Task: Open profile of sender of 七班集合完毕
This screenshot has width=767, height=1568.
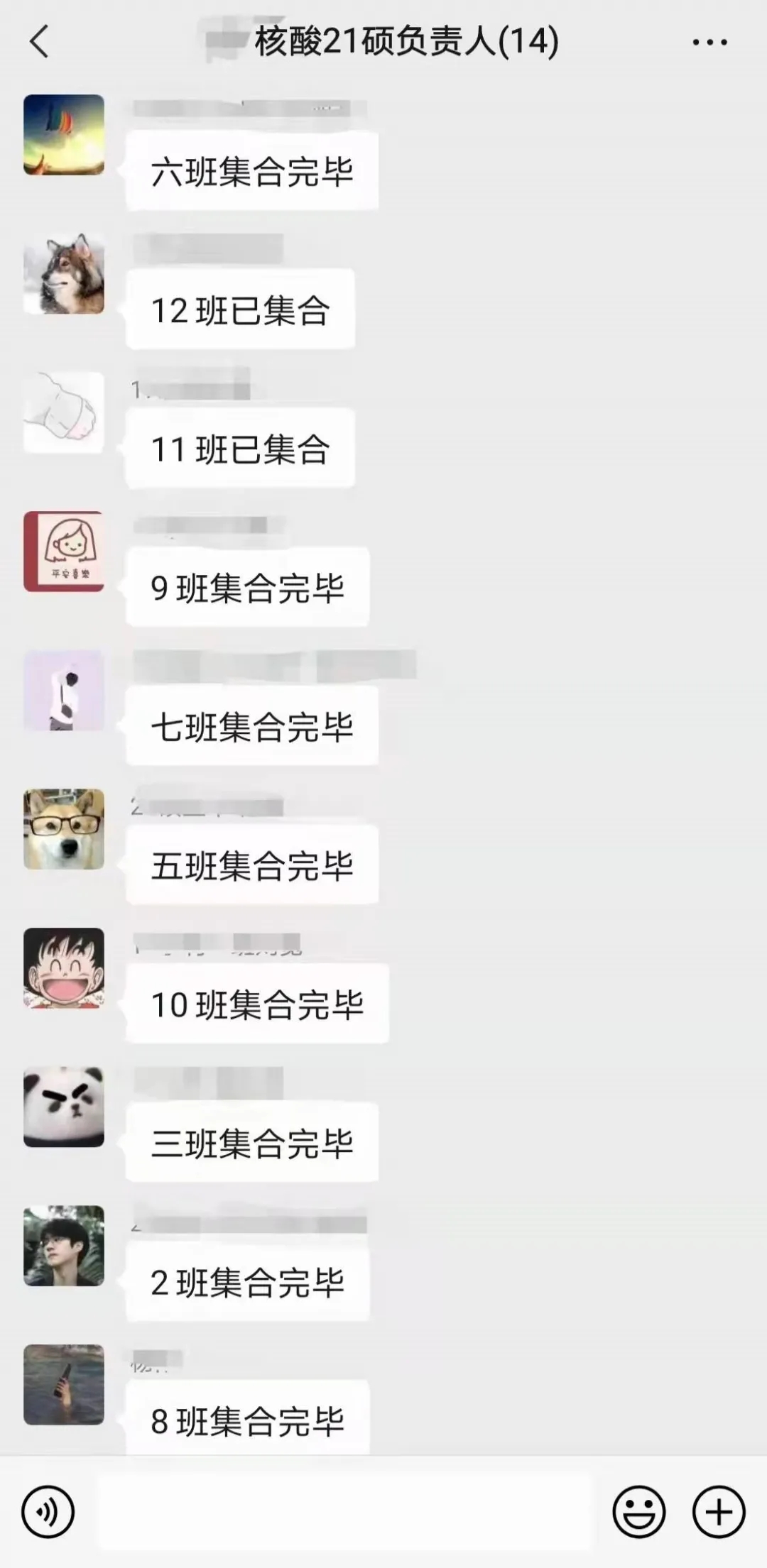Action: pyautogui.click(x=64, y=691)
